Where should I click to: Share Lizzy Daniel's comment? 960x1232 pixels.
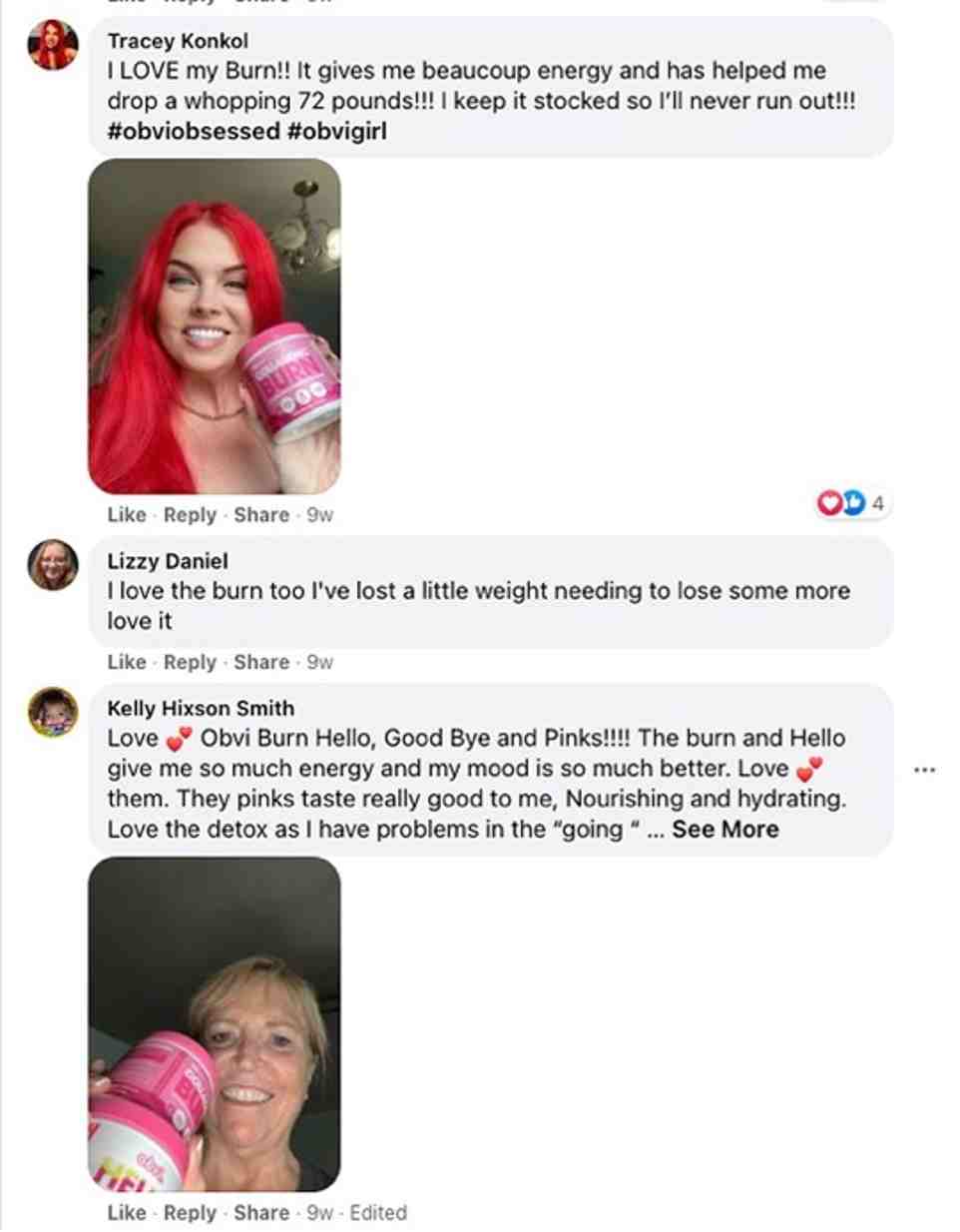click(x=261, y=662)
